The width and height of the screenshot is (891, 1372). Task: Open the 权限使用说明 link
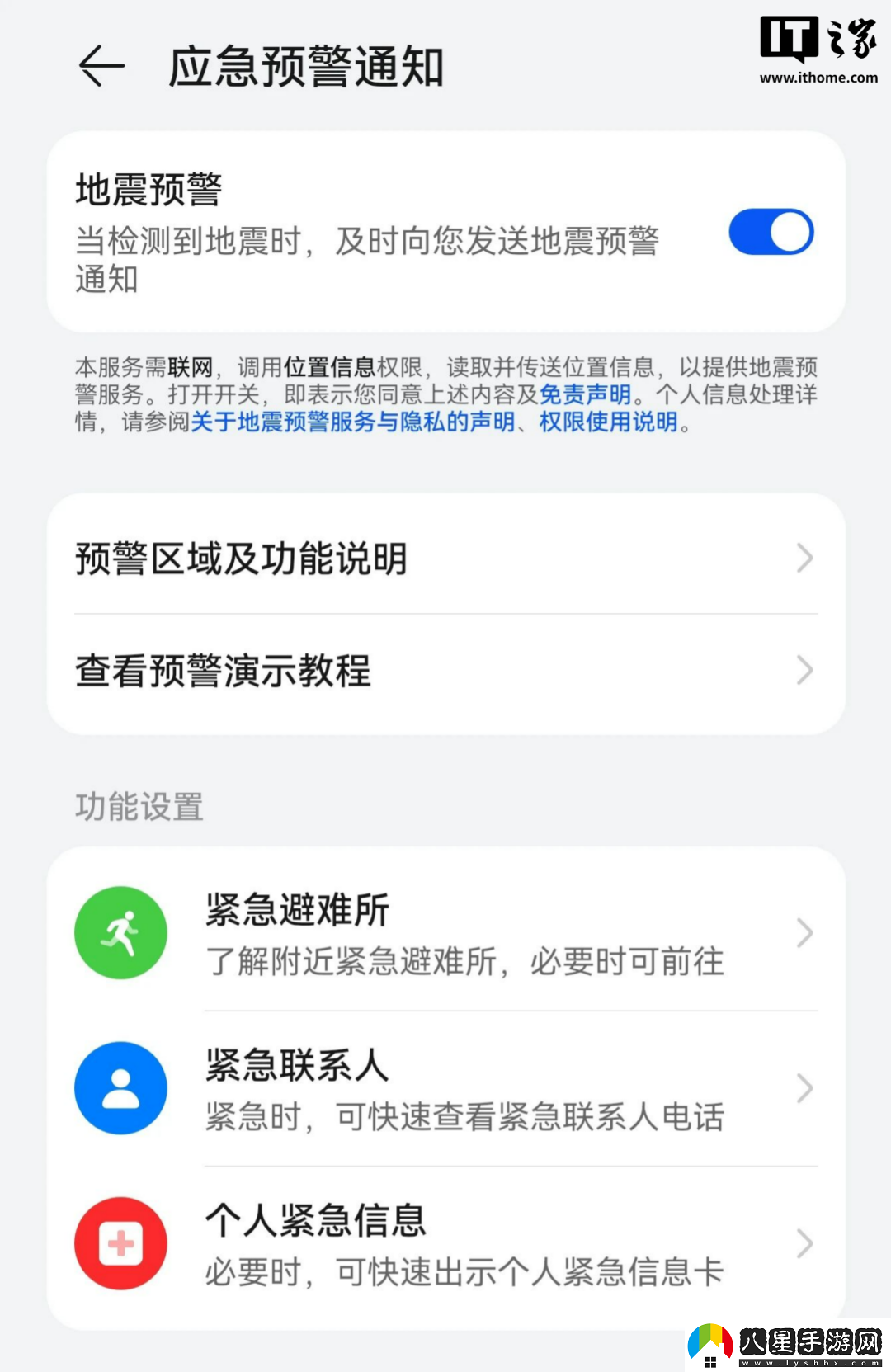tap(609, 422)
